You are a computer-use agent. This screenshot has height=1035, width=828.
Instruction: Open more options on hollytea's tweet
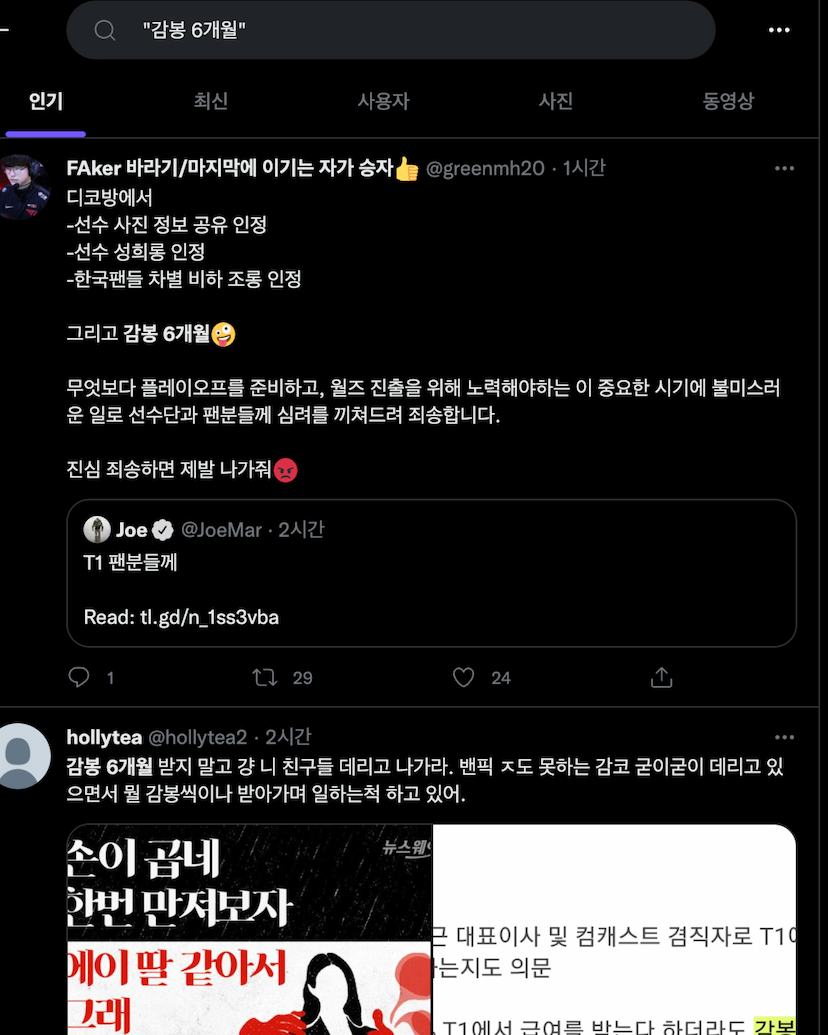click(x=784, y=737)
